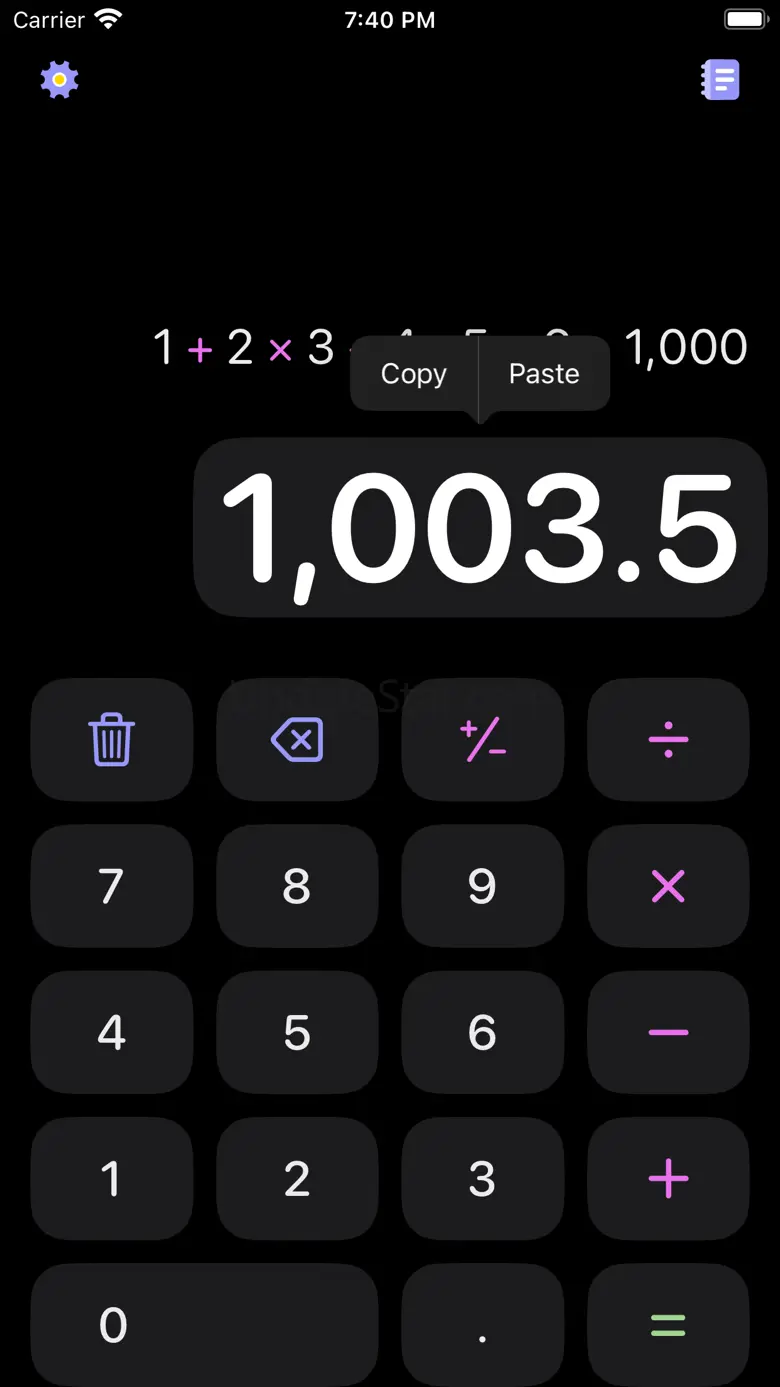Choose Copy in the popup menu

pos(414,373)
